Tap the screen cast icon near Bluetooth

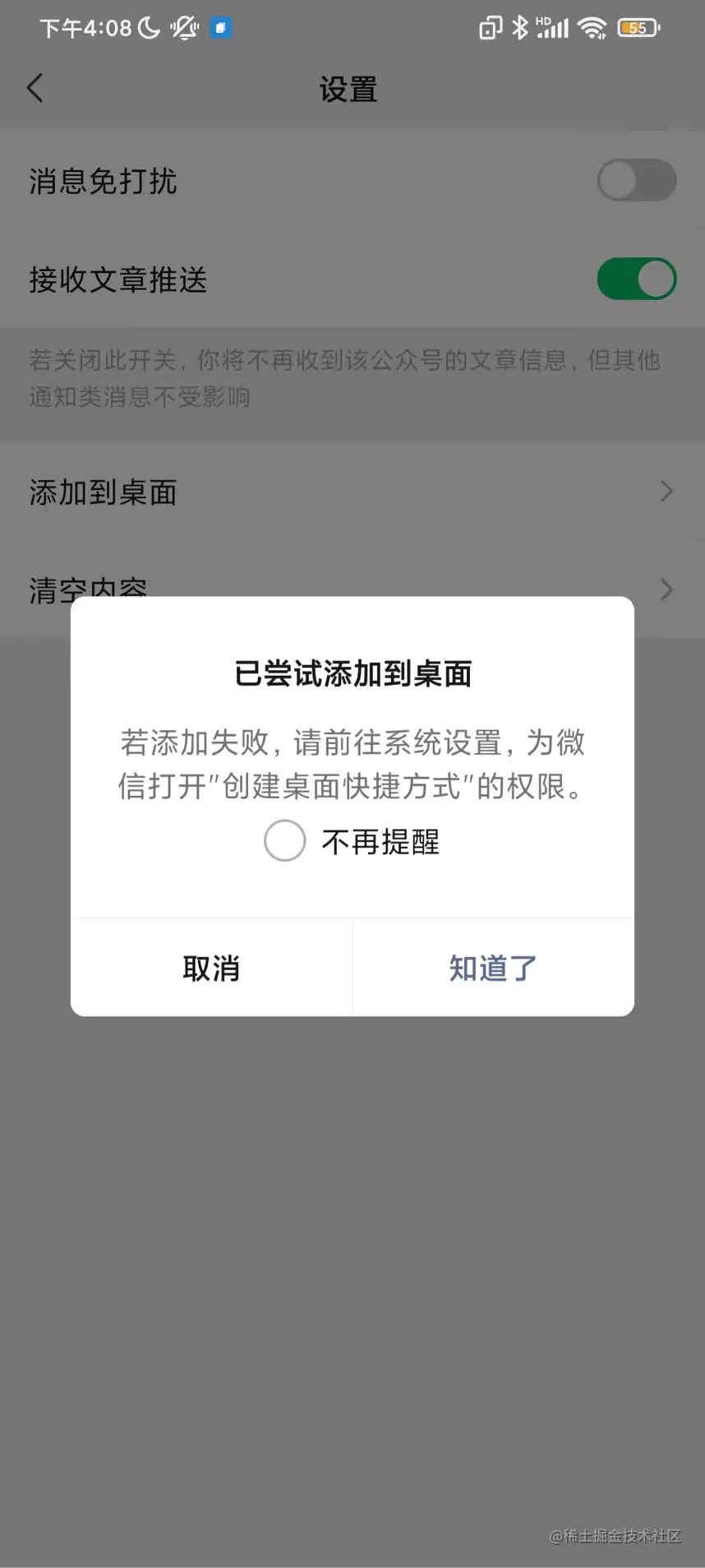489,27
